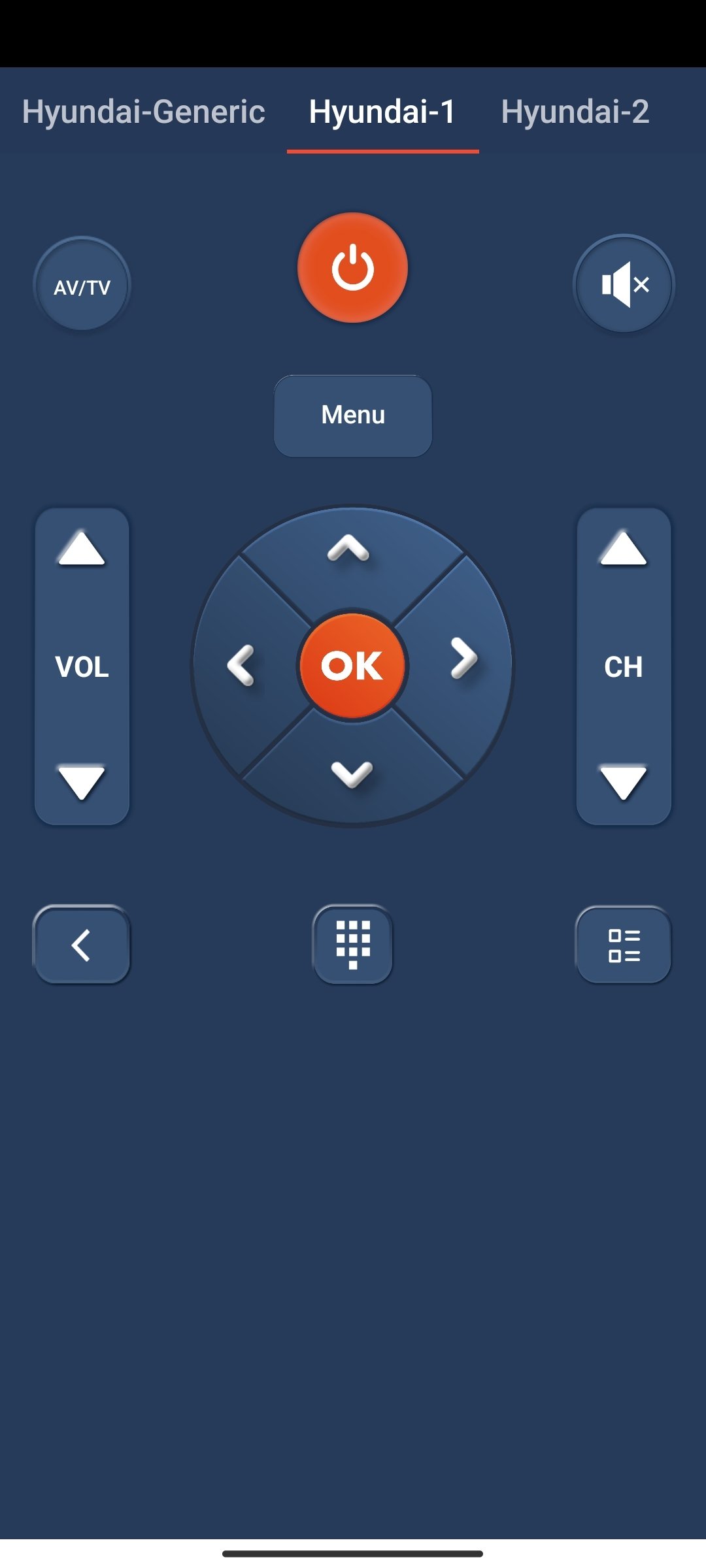
Task: Mute the TV sound
Action: (624, 285)
